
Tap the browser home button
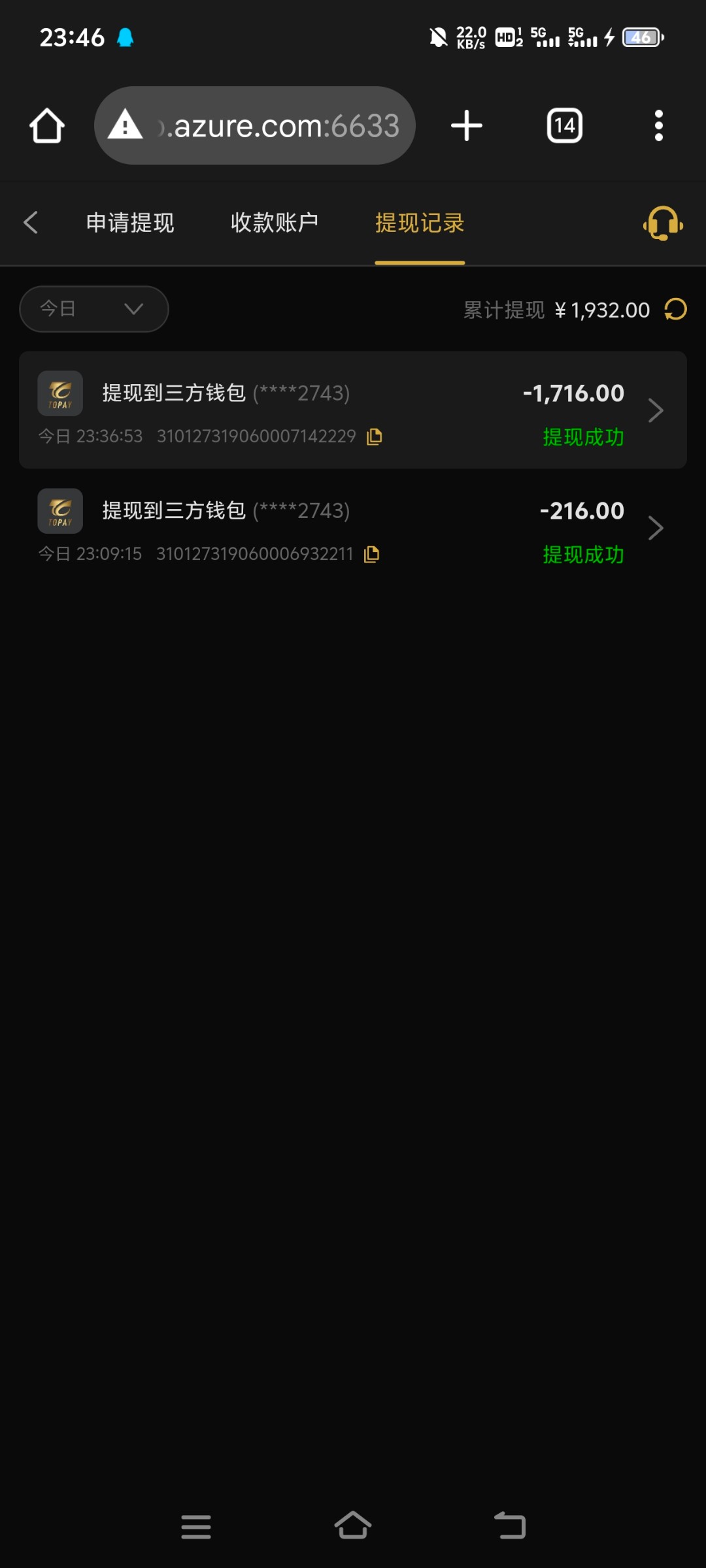click(x=47, y=125)
